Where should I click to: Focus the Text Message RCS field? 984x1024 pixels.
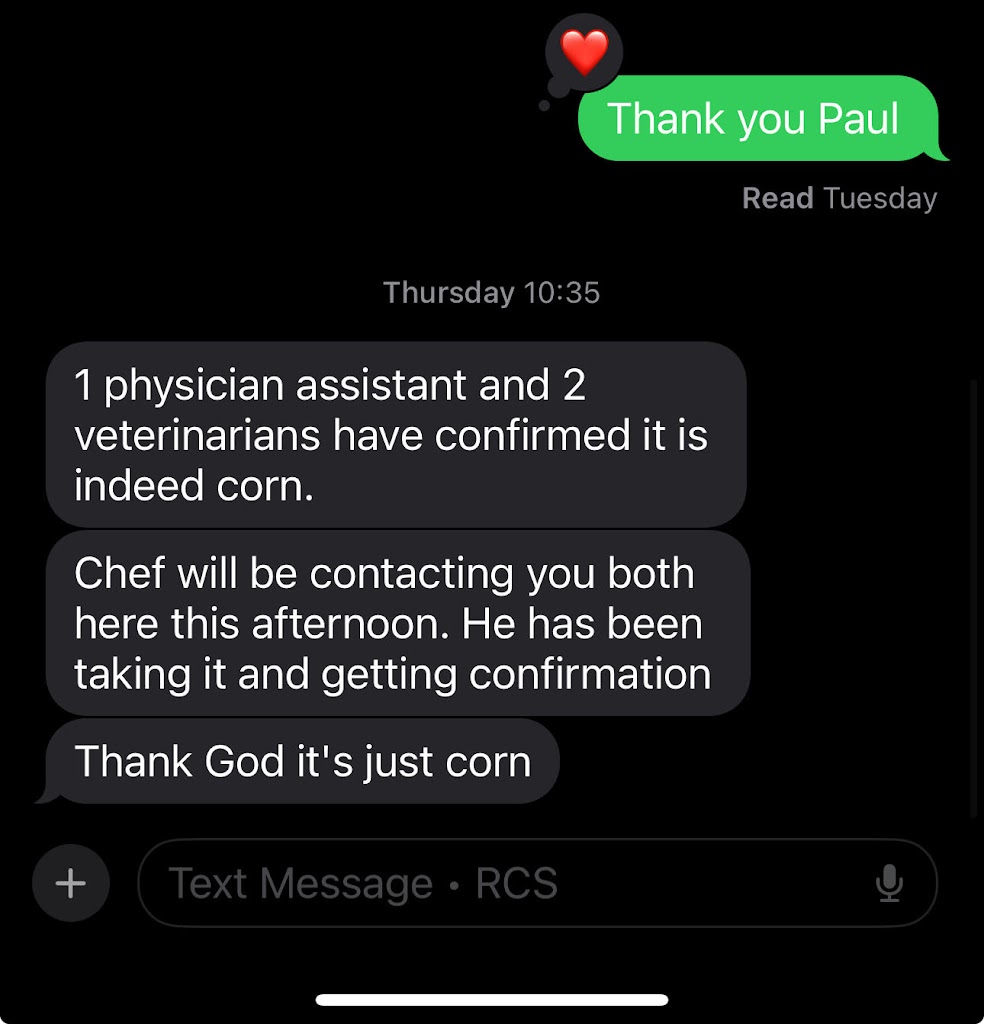coord(500,883)
